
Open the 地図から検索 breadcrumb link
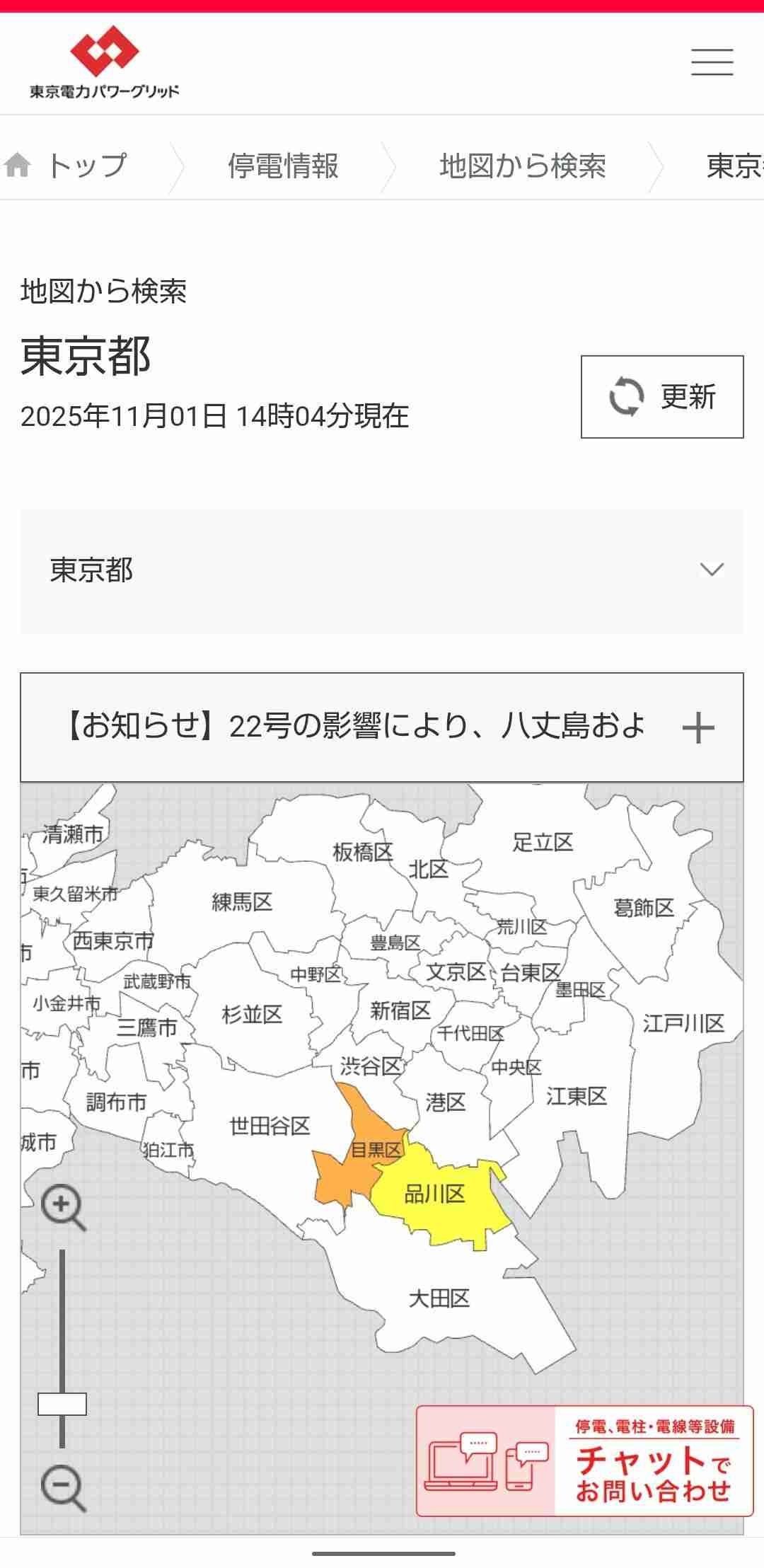point(522,166)
